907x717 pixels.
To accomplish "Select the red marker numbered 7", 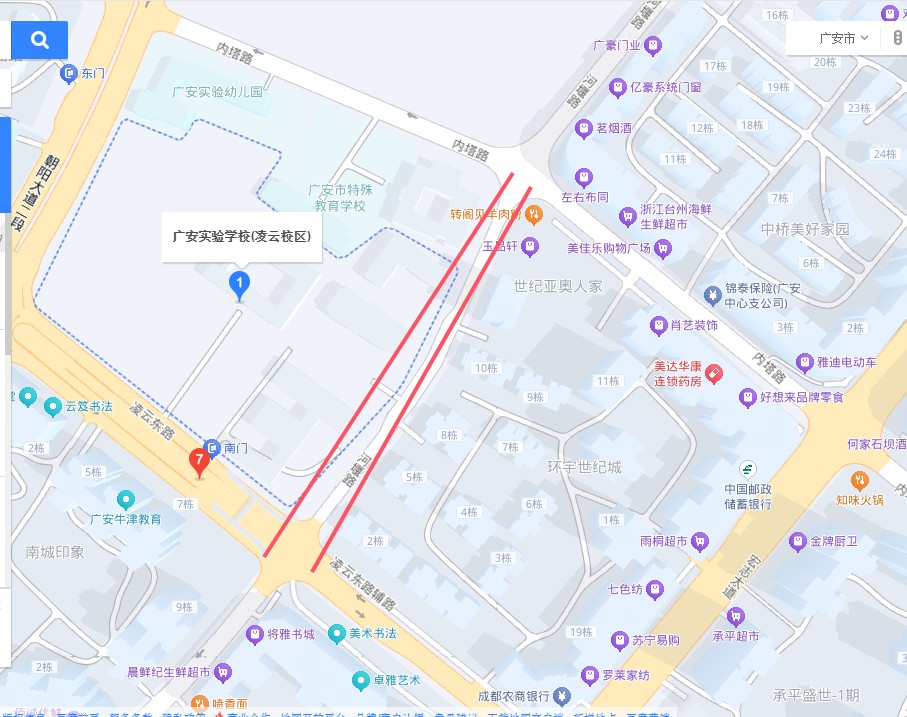I will [200, 462].
